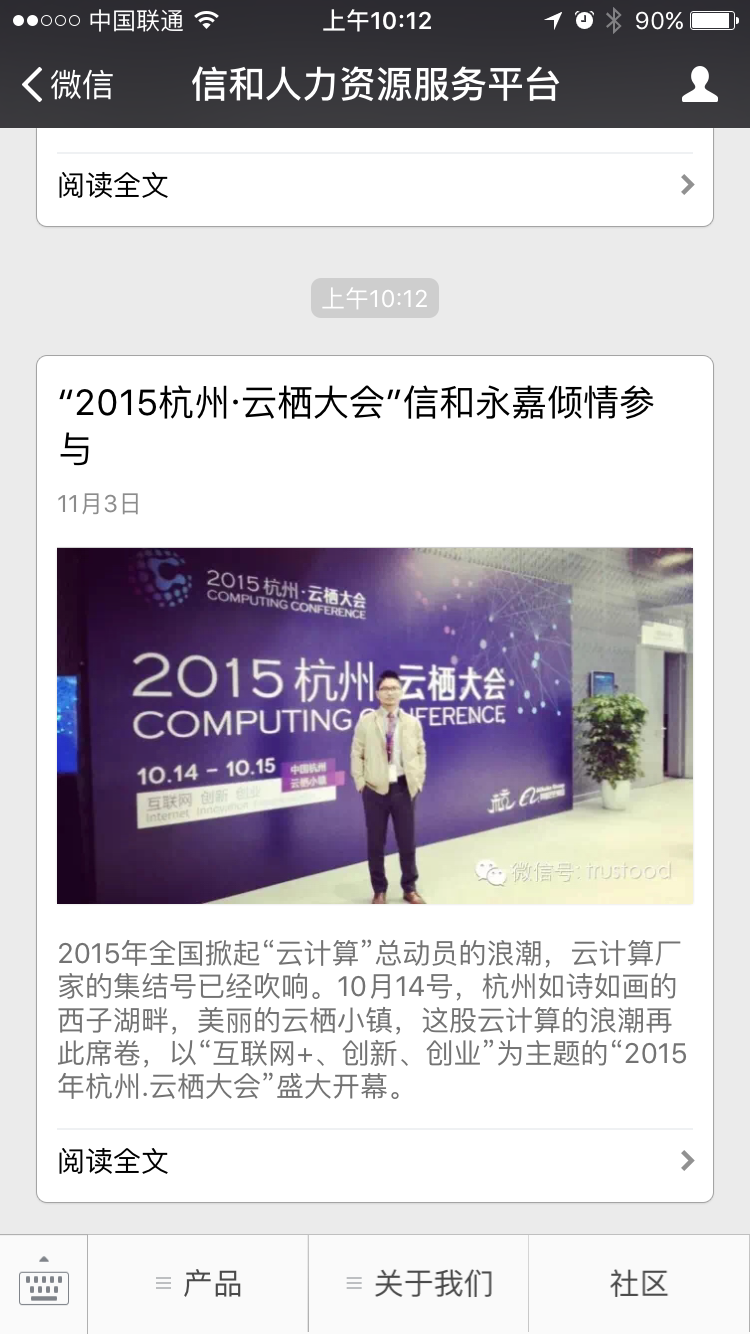Switch to keyboard input mode
The image size is (750, 1334).
pos(44,1284)
